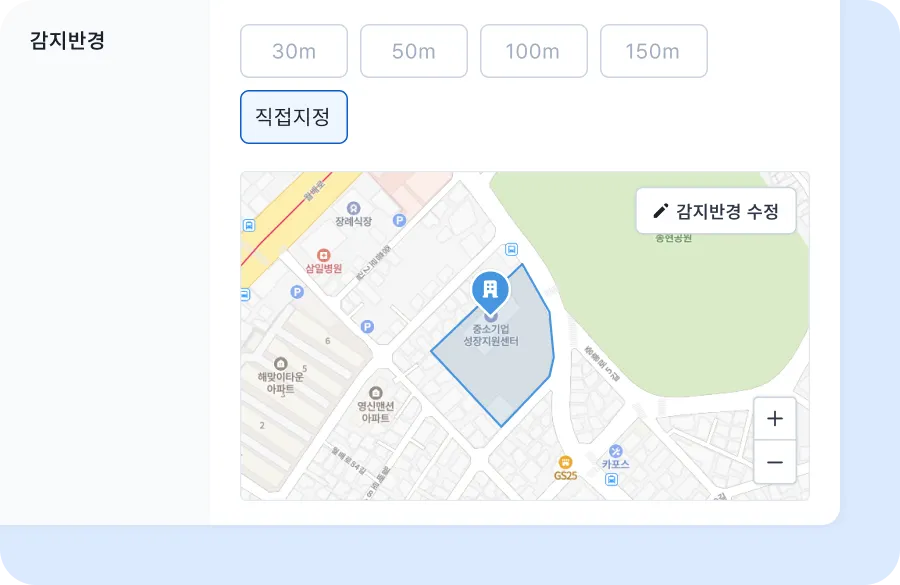Tap 감지반경 수정 to edit the area

coord(716,211)
